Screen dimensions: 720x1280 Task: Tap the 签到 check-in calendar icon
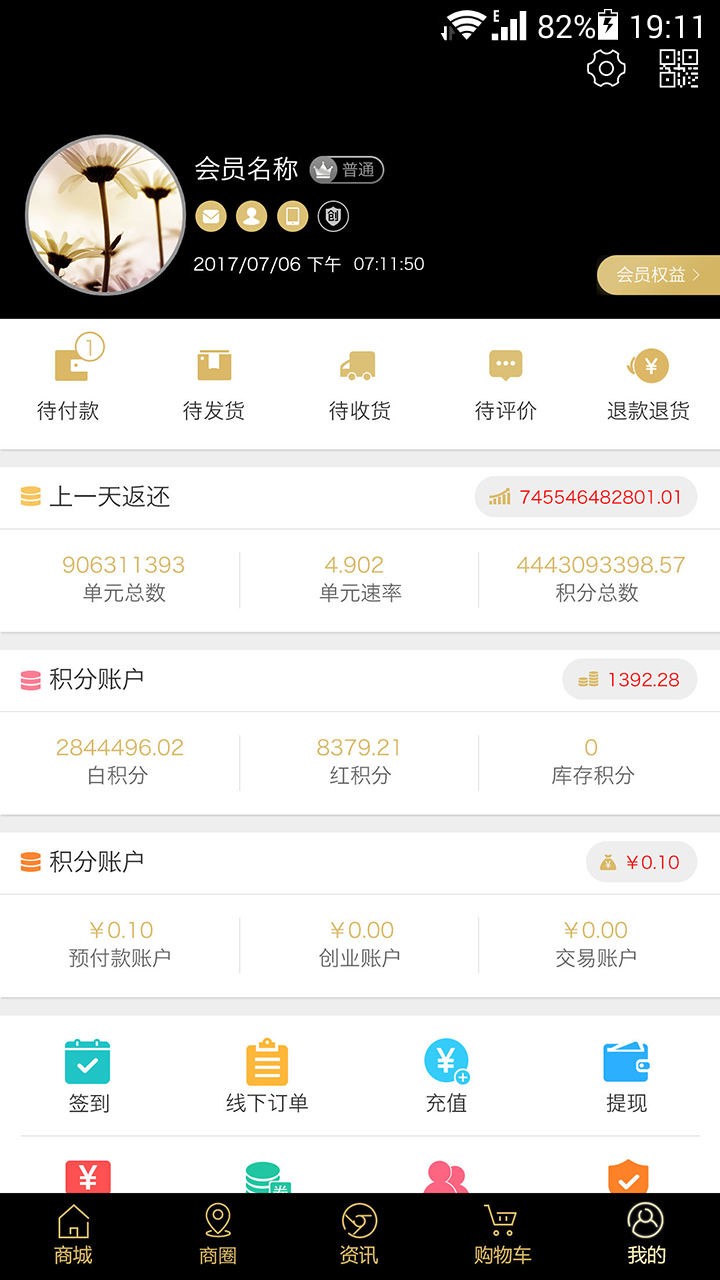coord(88,1063)
